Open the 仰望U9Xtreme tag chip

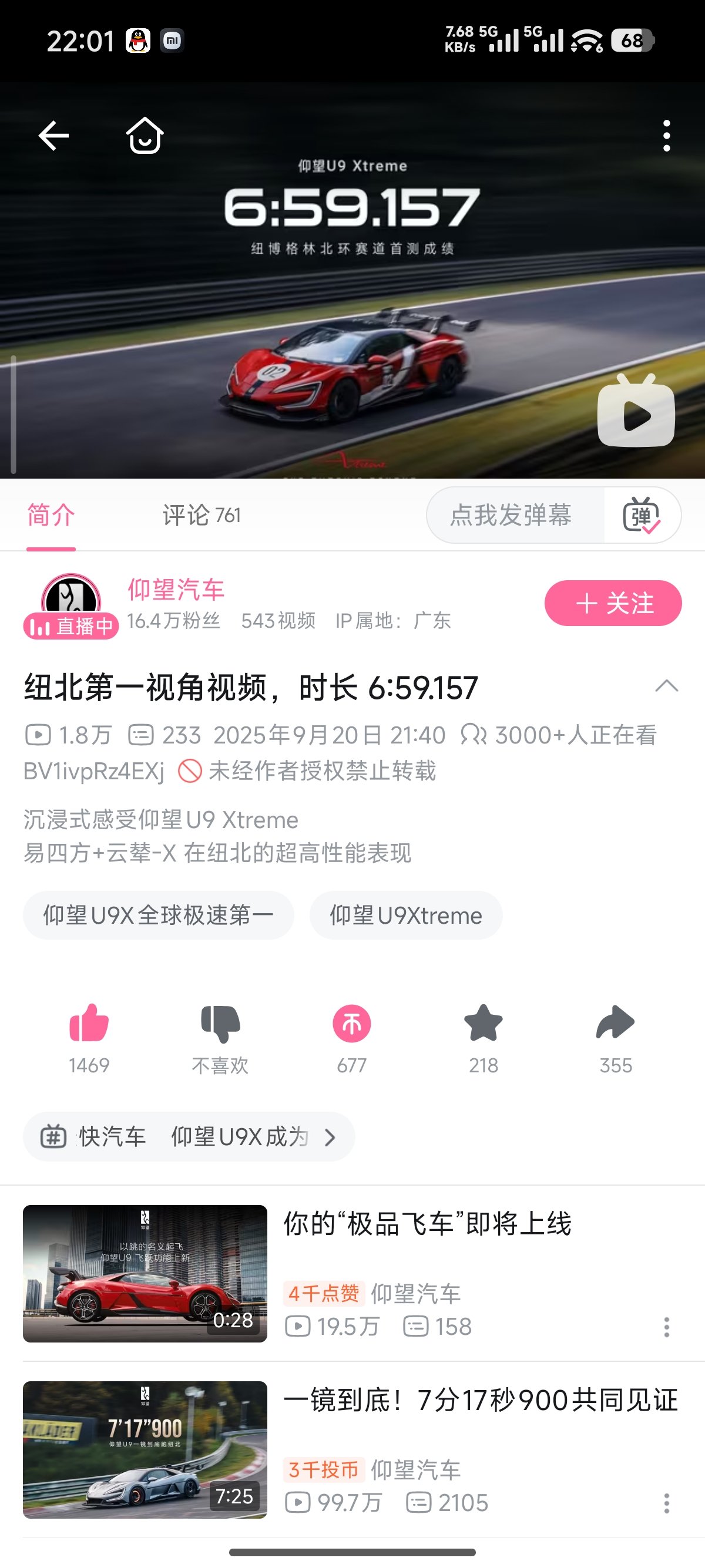click(405, 916)
